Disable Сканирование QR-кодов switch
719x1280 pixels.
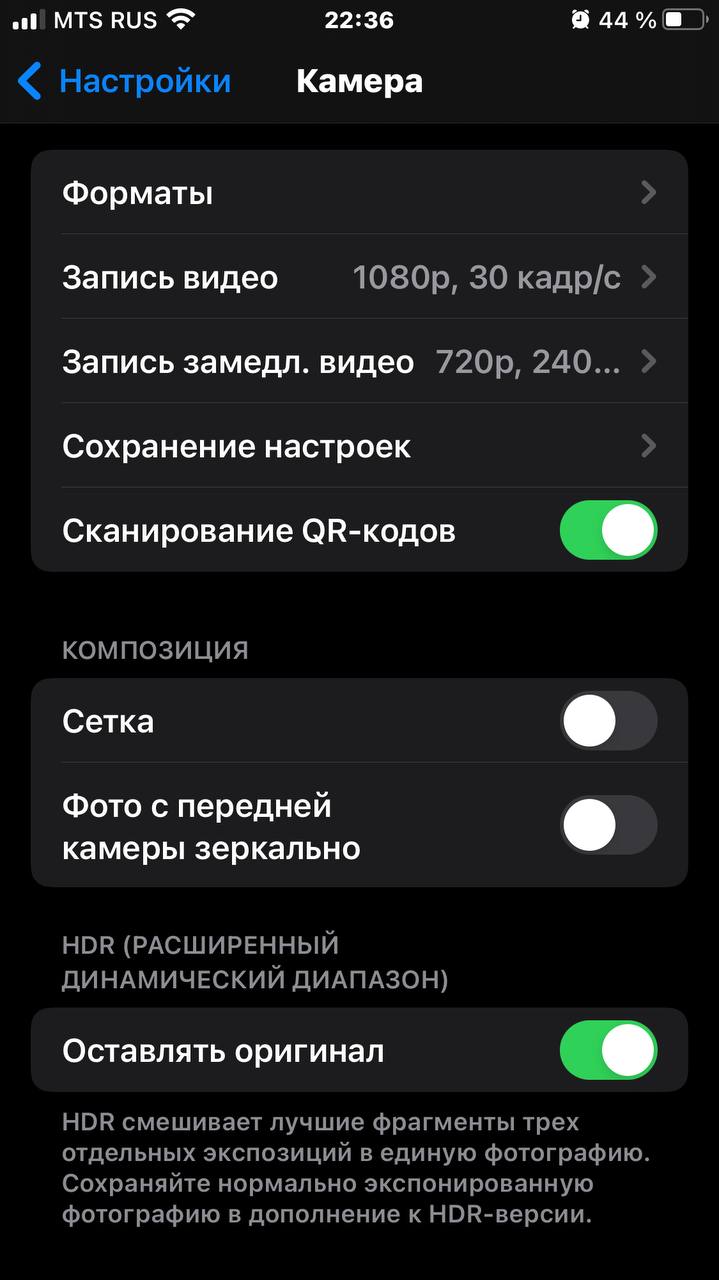608,530
